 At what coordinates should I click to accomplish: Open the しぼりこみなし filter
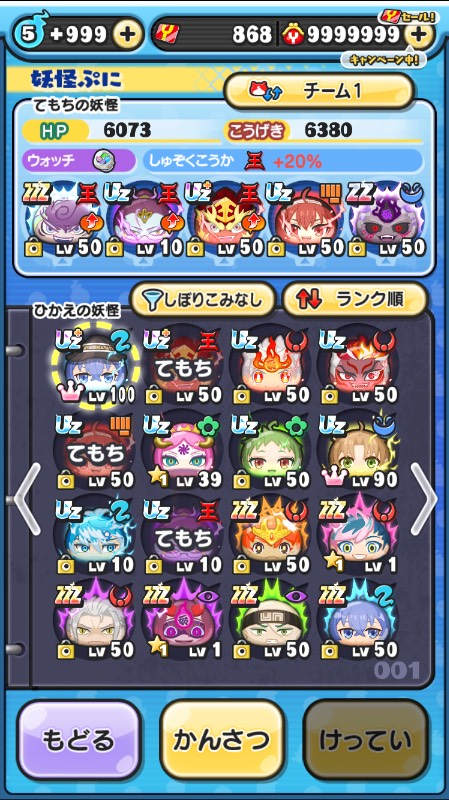click(x=203, y=299)
